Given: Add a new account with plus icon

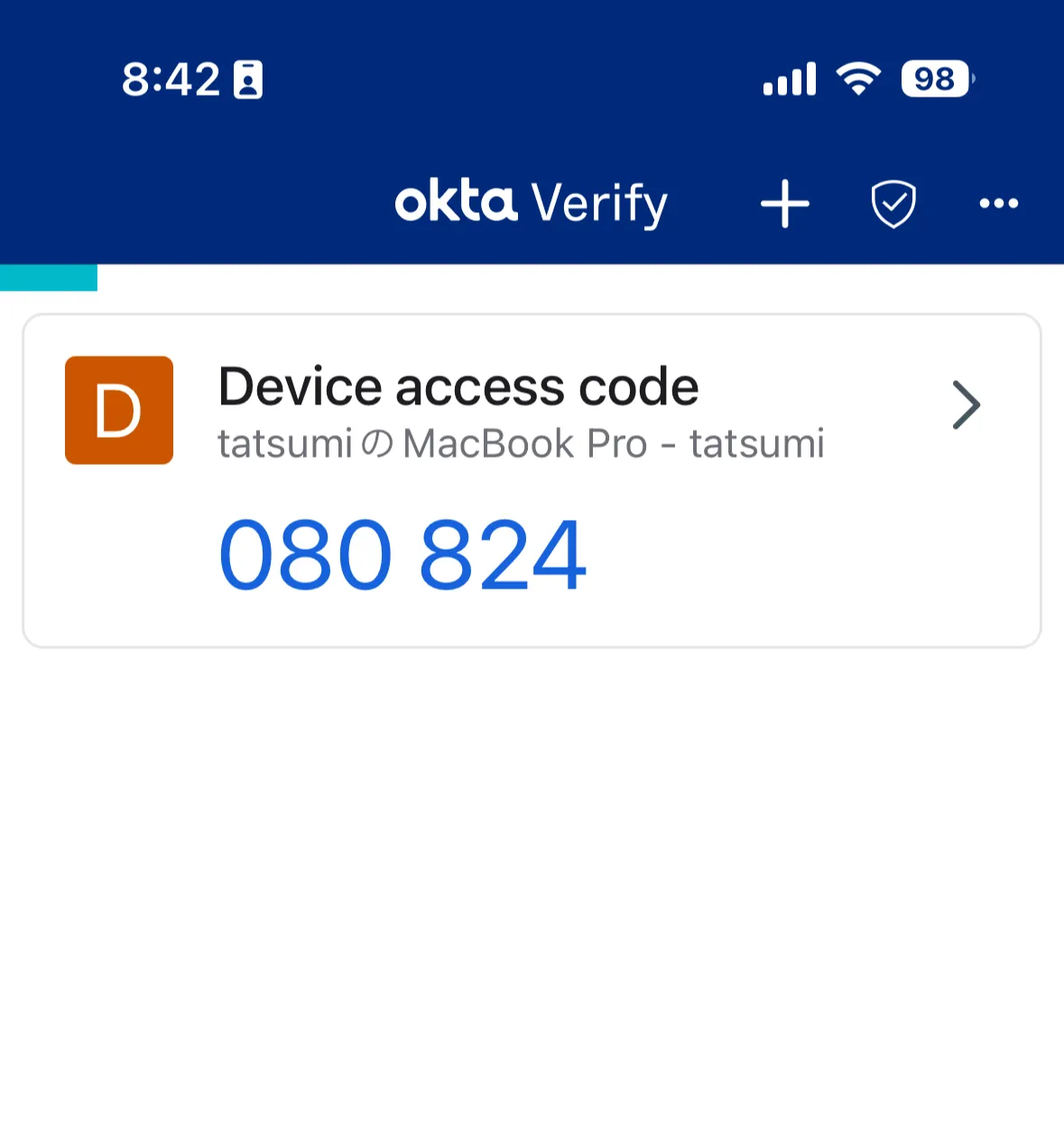Looking at the screenshot, I should click(x=784, y=204).
